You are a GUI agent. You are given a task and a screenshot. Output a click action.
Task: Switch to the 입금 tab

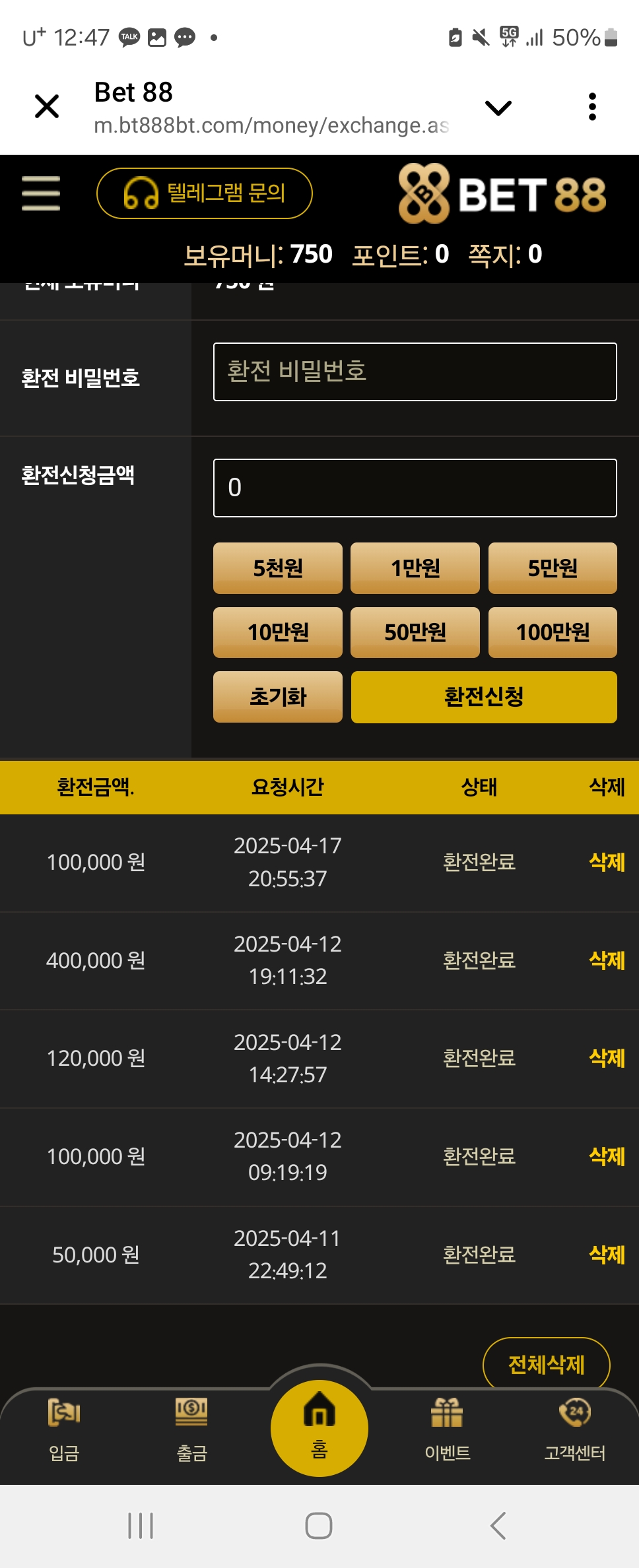(64, 1429)
